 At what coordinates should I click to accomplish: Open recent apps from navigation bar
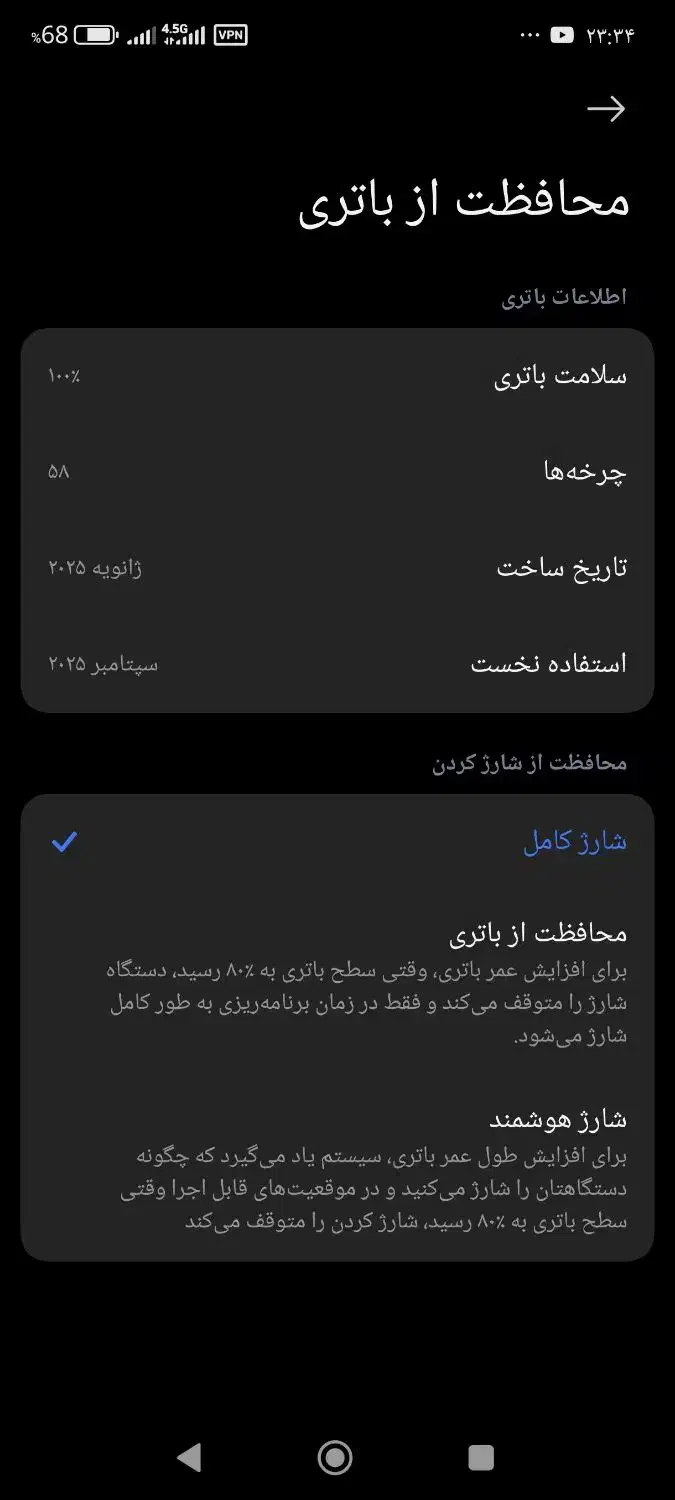point(481,1457)
